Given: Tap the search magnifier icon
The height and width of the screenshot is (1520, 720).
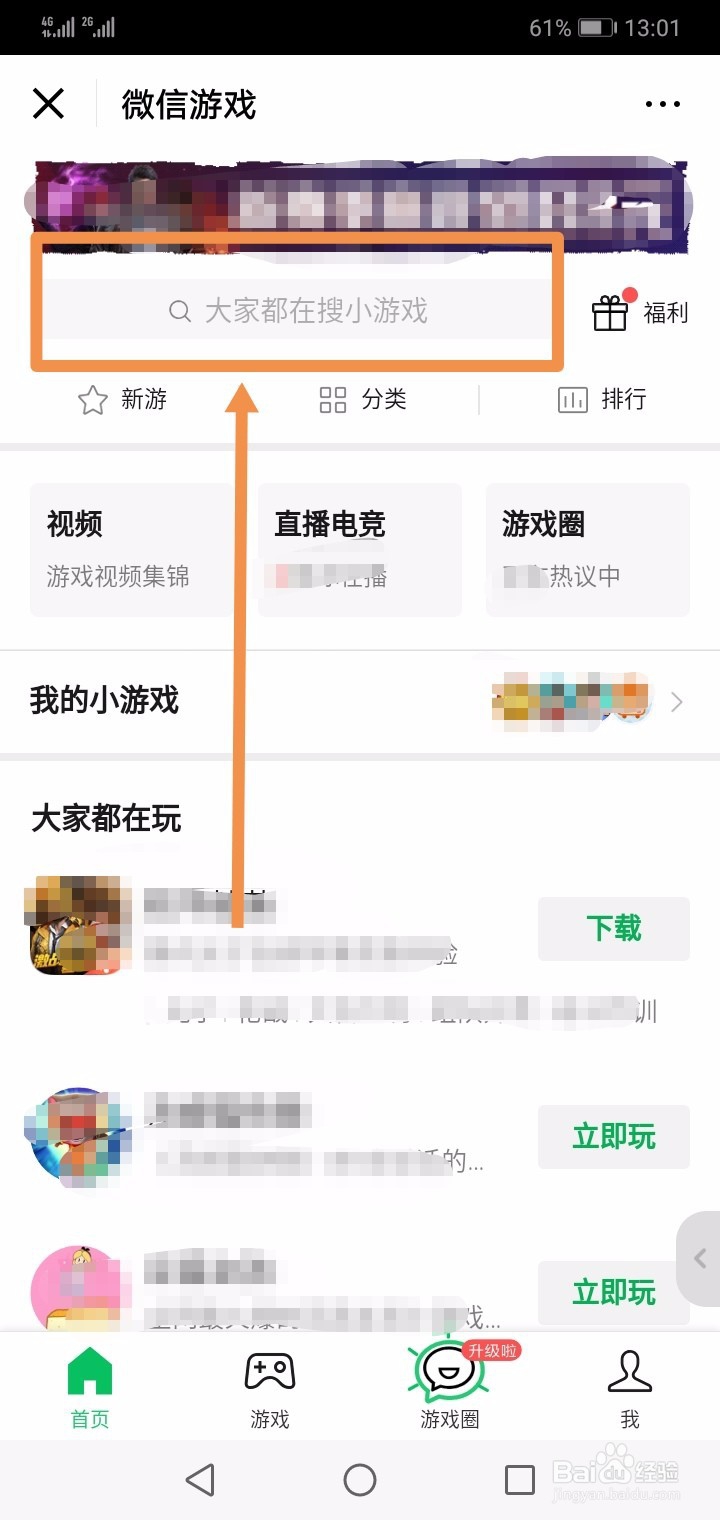Looking at the screenshot, I should (180, 311).
